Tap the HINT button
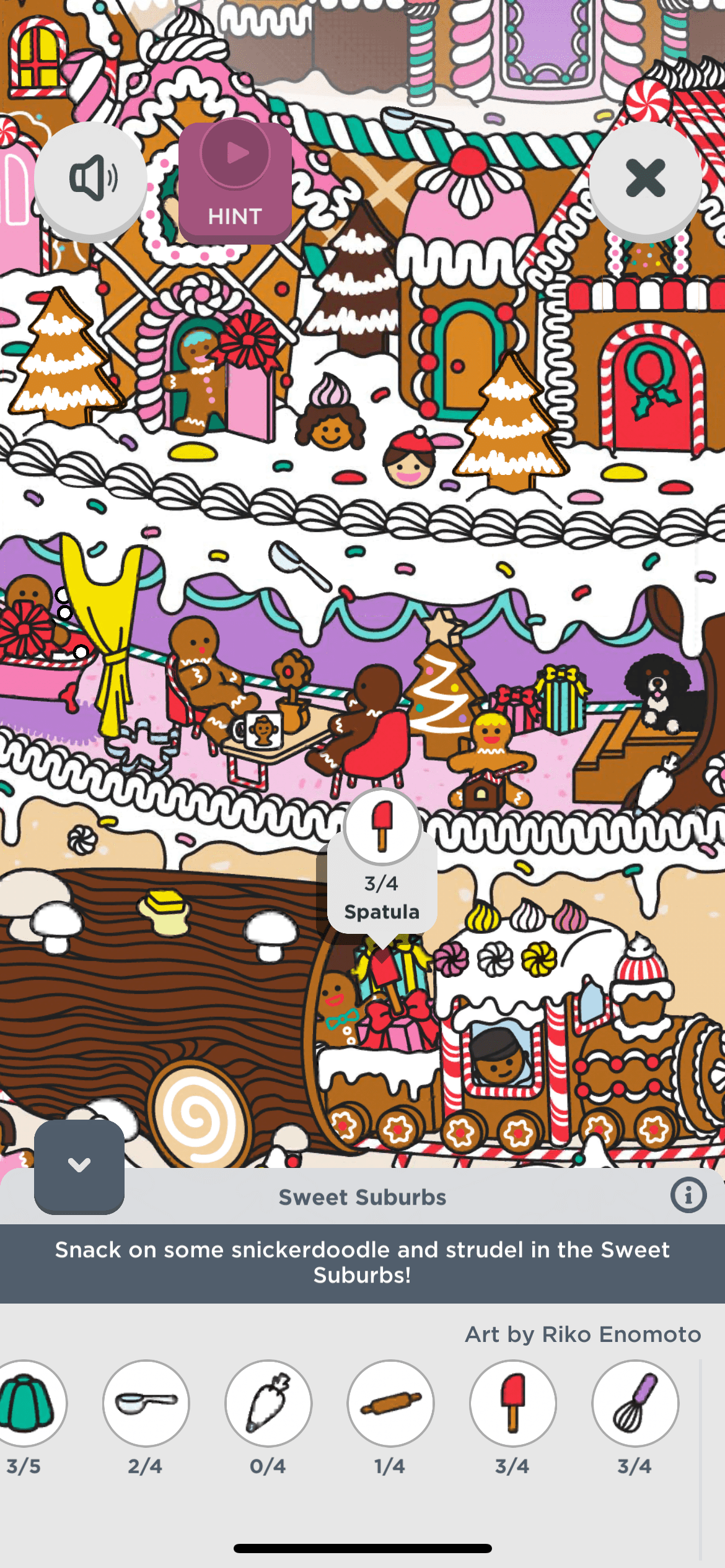Image resolution: width=725 pixels, height=1568 pixels. (235, 182)
